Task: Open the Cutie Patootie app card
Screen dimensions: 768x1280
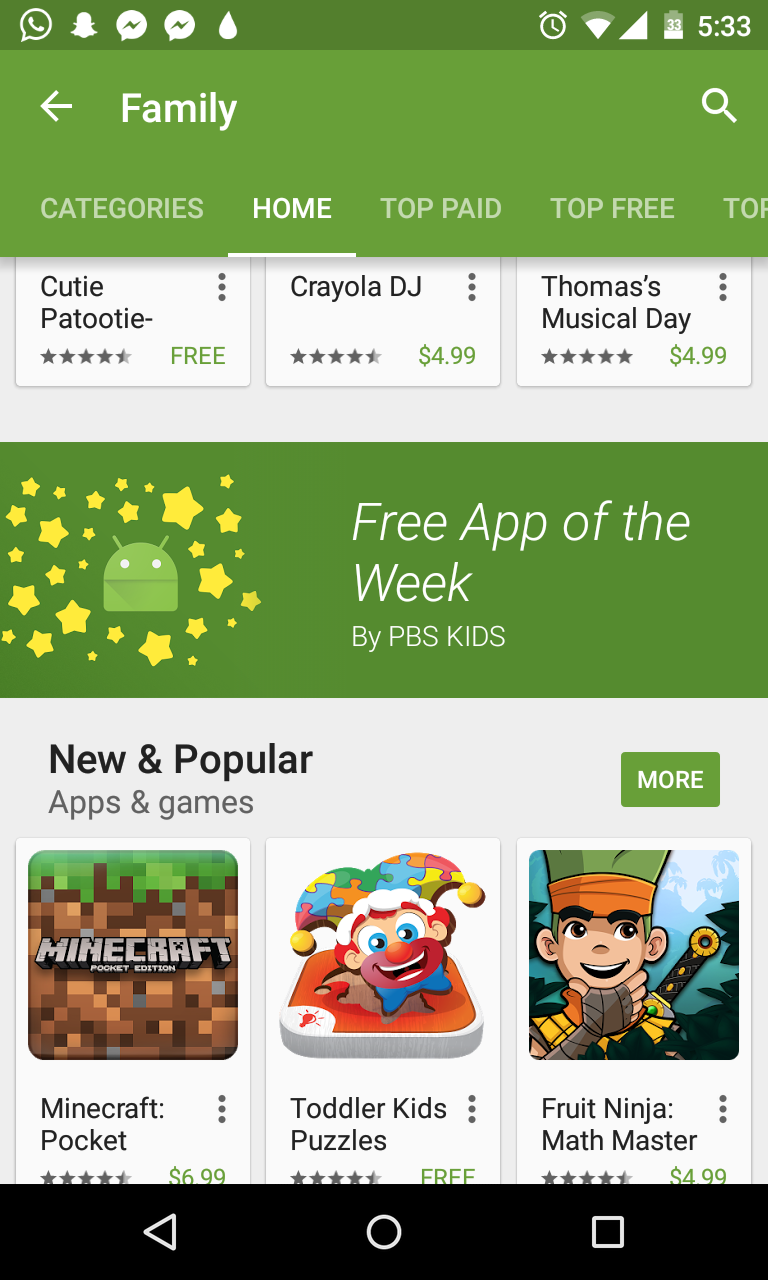Action: click(x=133, y=321)
